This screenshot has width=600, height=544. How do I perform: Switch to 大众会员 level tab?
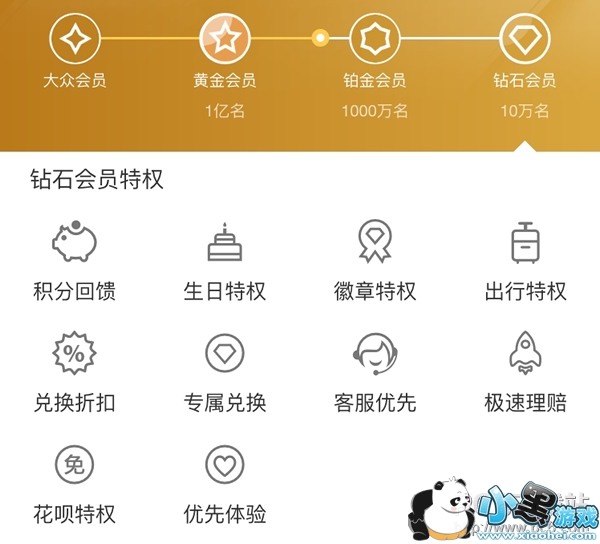tap(75, 40)
